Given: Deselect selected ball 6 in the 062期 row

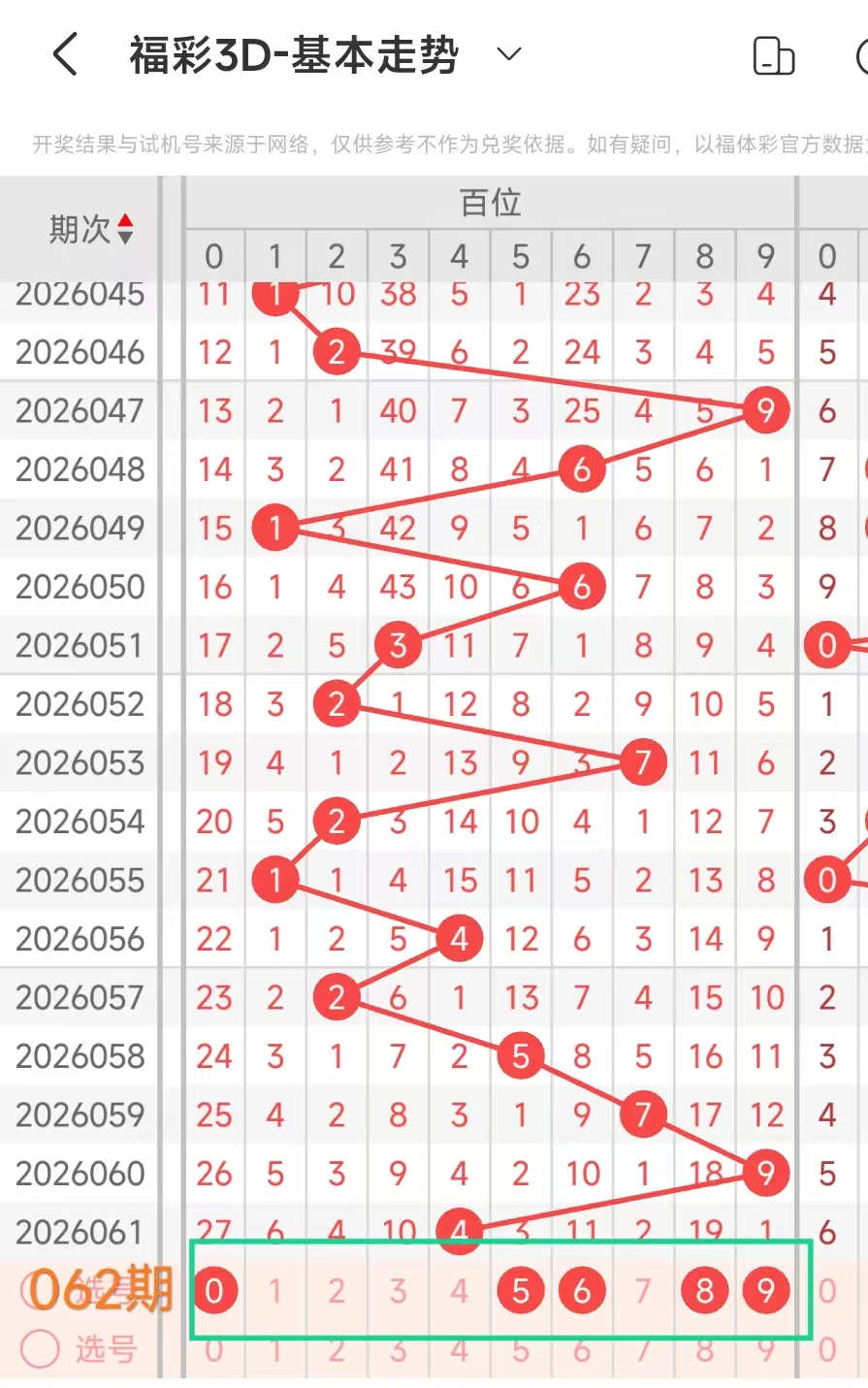Looking at the screenshot, I should [582, 1290].
